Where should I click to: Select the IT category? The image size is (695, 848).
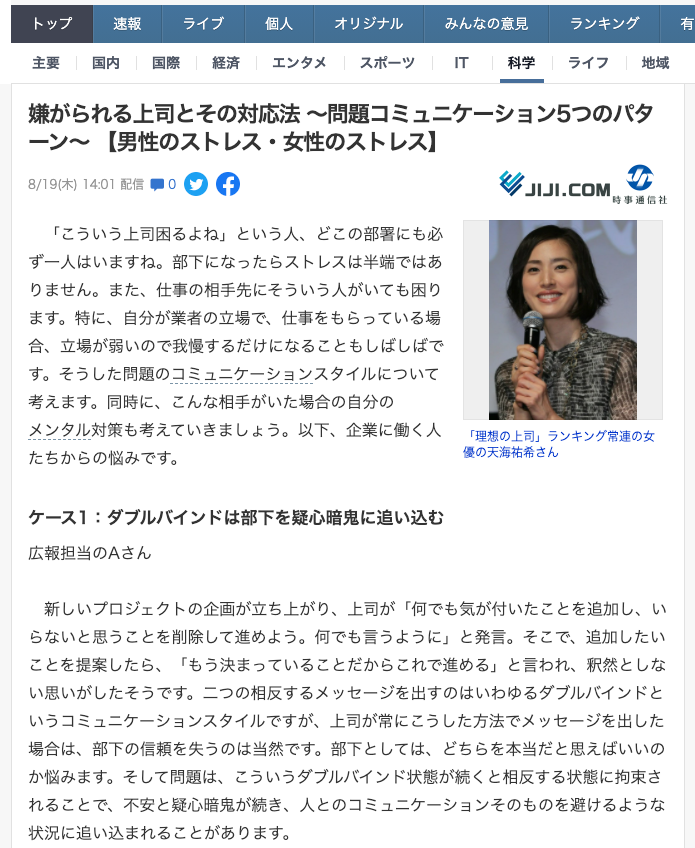[x=461, y=63]
